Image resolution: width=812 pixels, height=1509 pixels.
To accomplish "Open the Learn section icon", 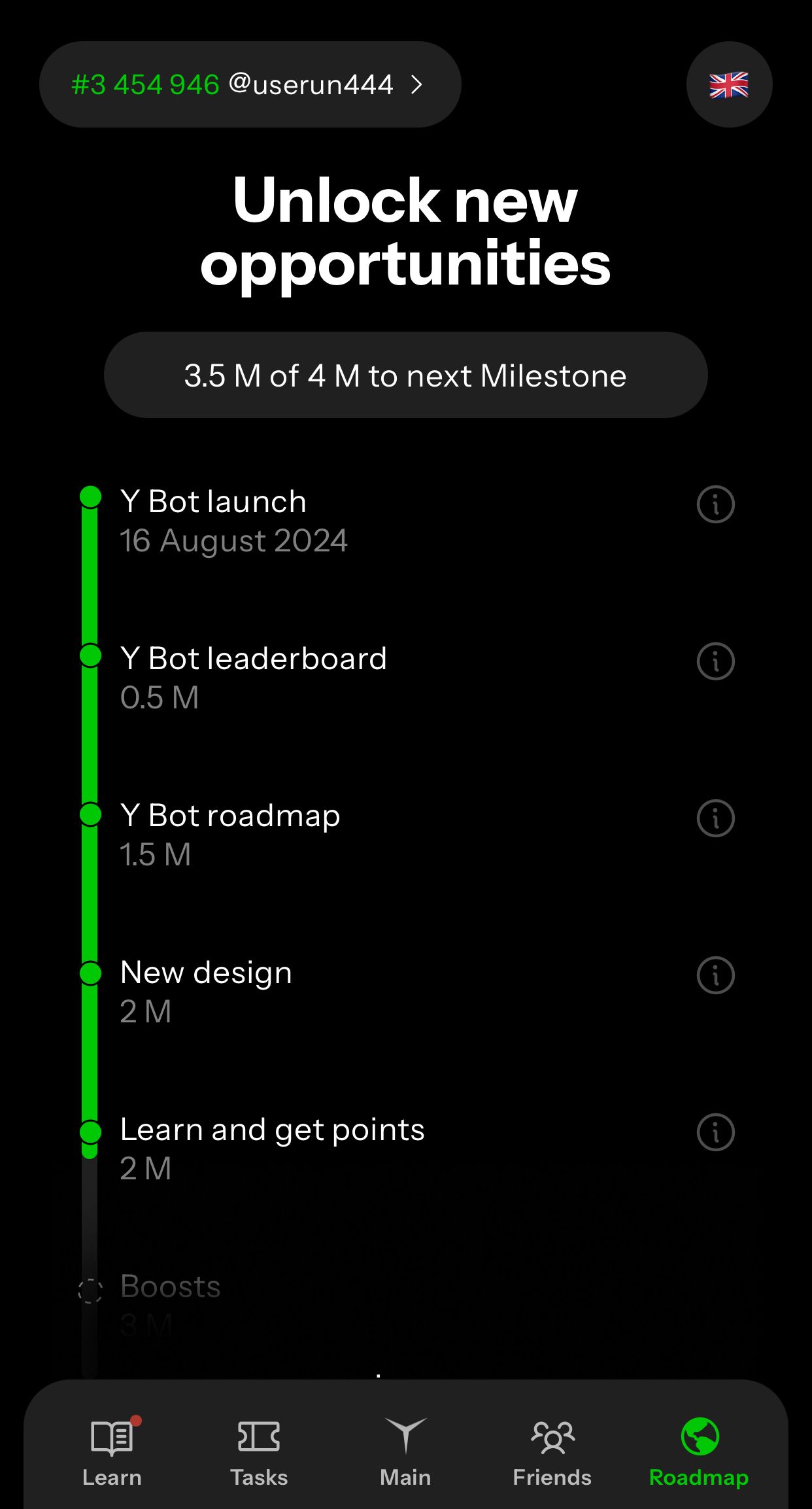I will pos(112,1439).
